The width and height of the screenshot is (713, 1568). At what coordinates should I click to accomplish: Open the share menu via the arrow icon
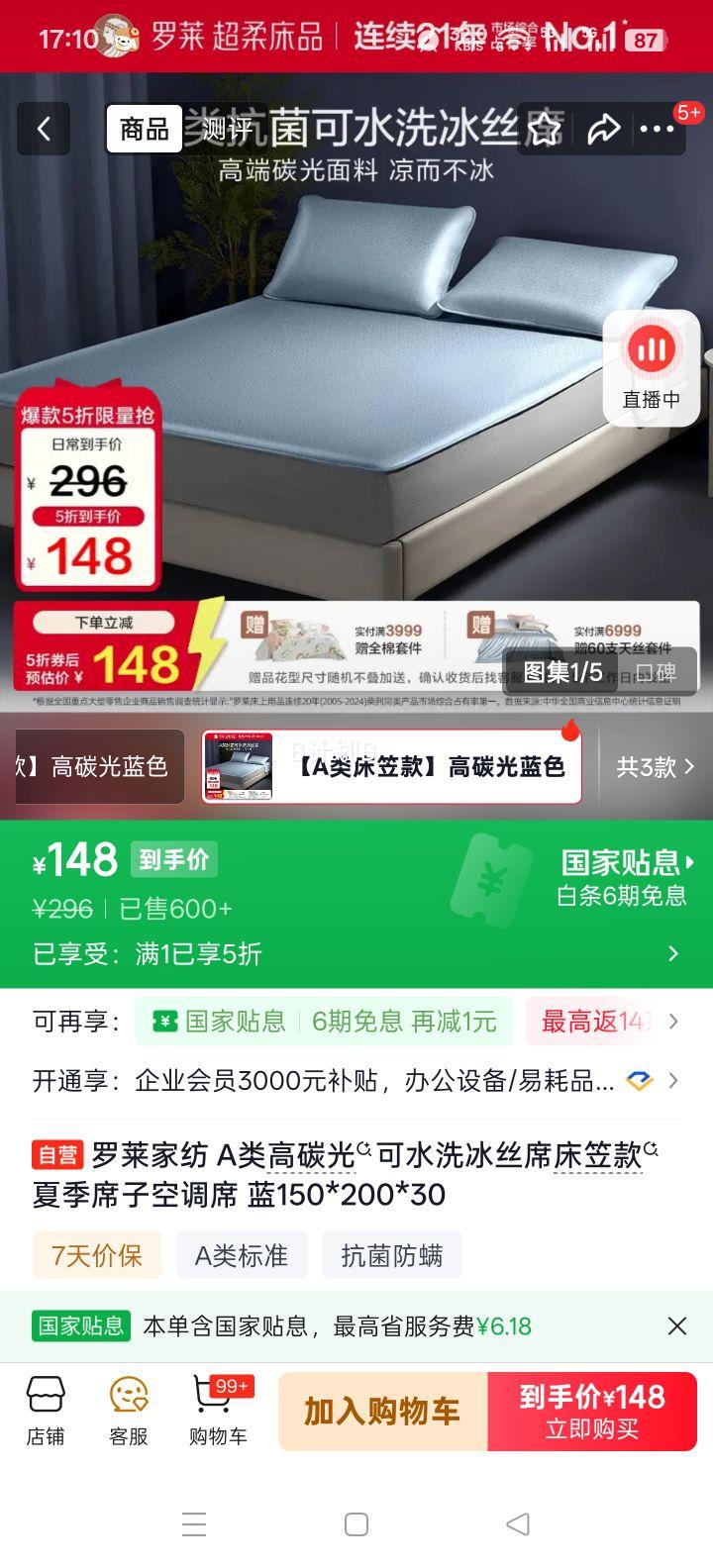point(604,129)
